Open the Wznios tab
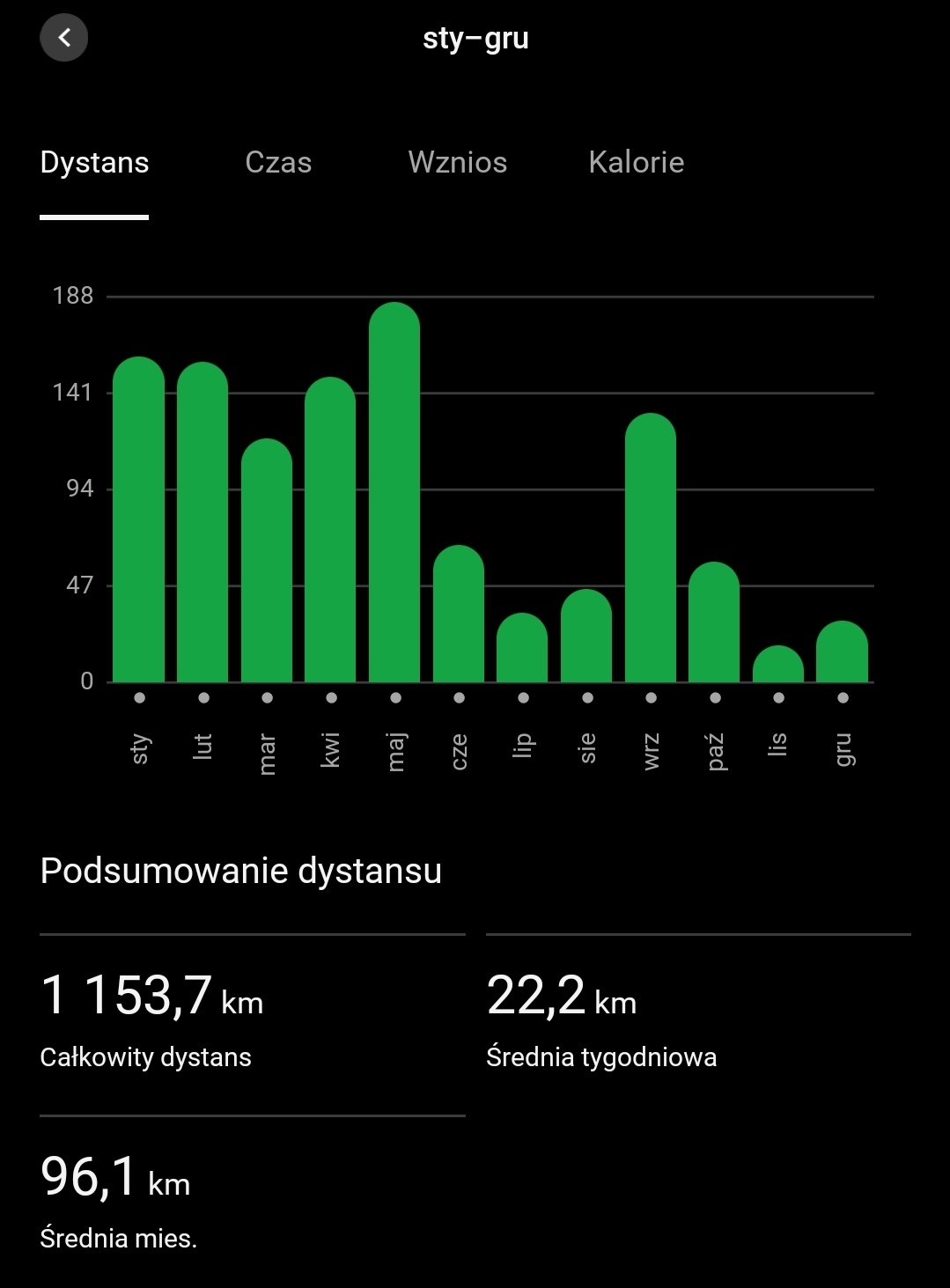 [x=457, y=163]
